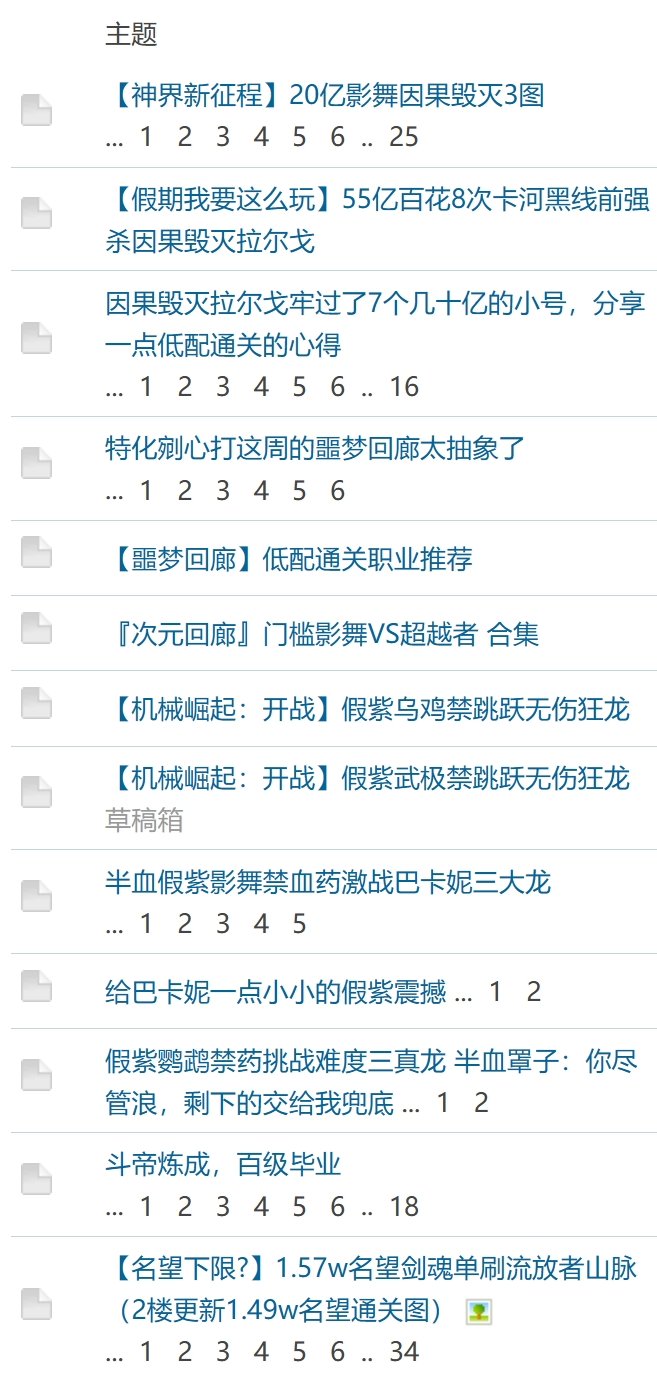Open 给巴卡妮一点小小的假紫震撼 thread

[276, 992]
